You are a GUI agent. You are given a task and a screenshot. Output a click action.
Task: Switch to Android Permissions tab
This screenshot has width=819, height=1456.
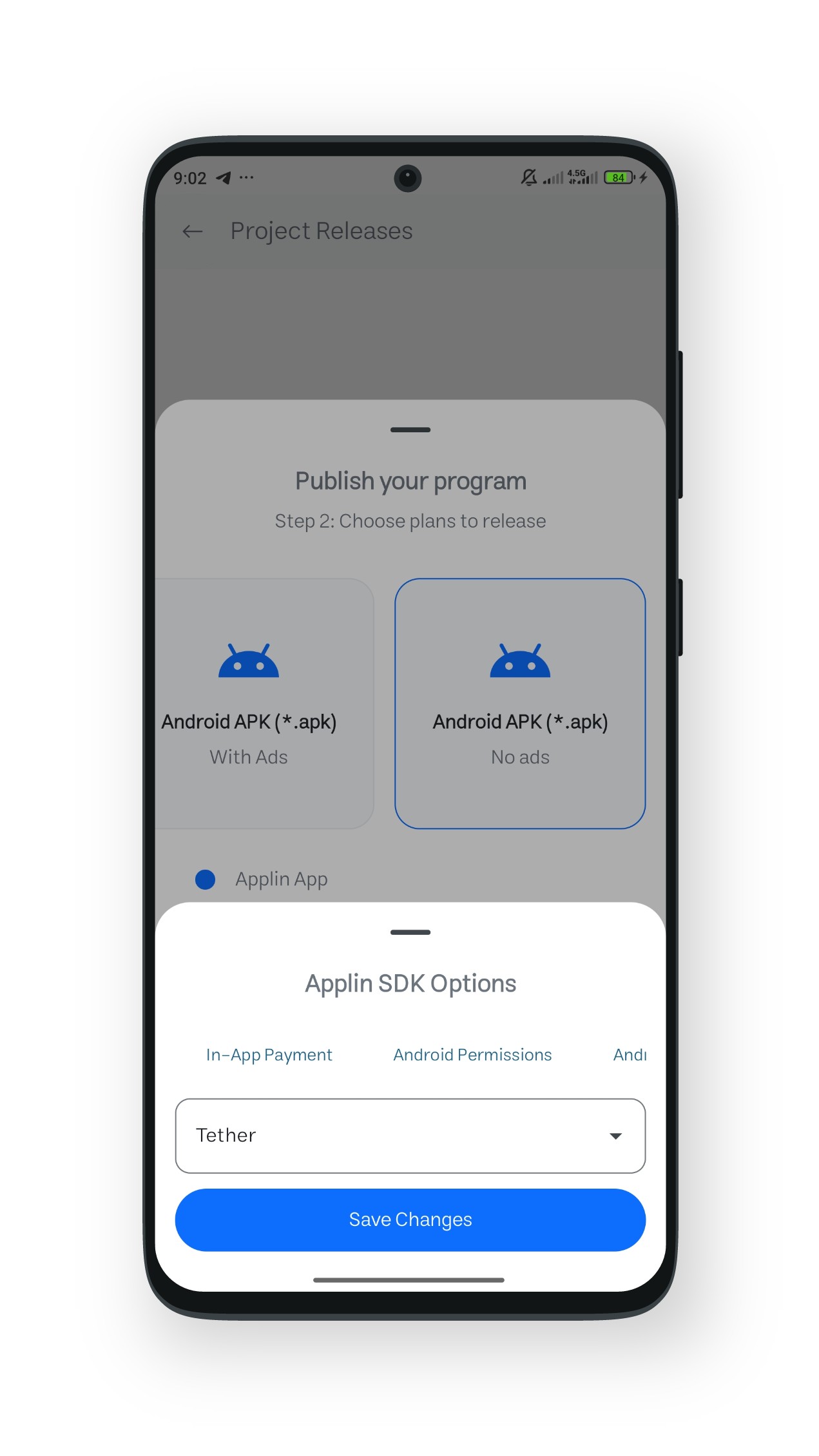(x=472, y=1055)
